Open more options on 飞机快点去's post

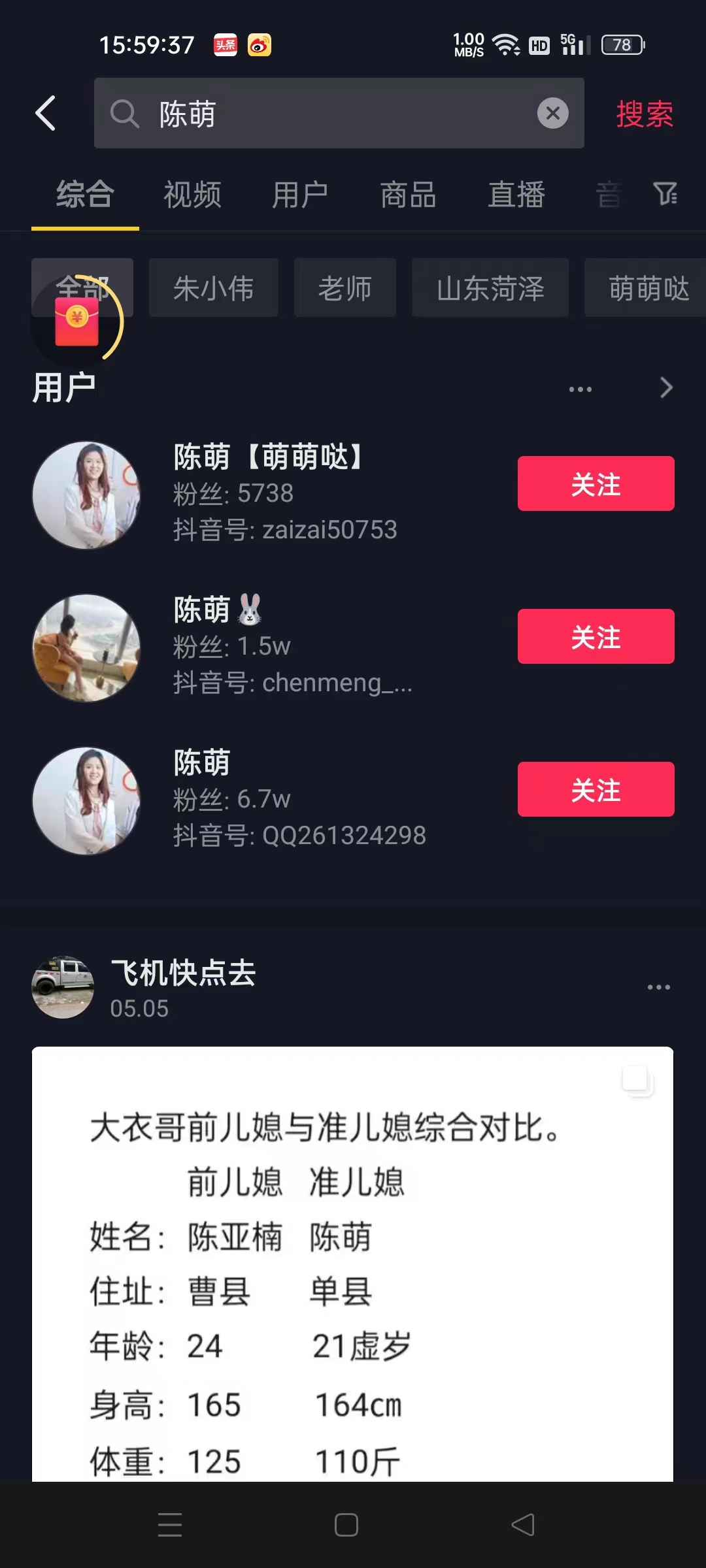coord(658,987)
